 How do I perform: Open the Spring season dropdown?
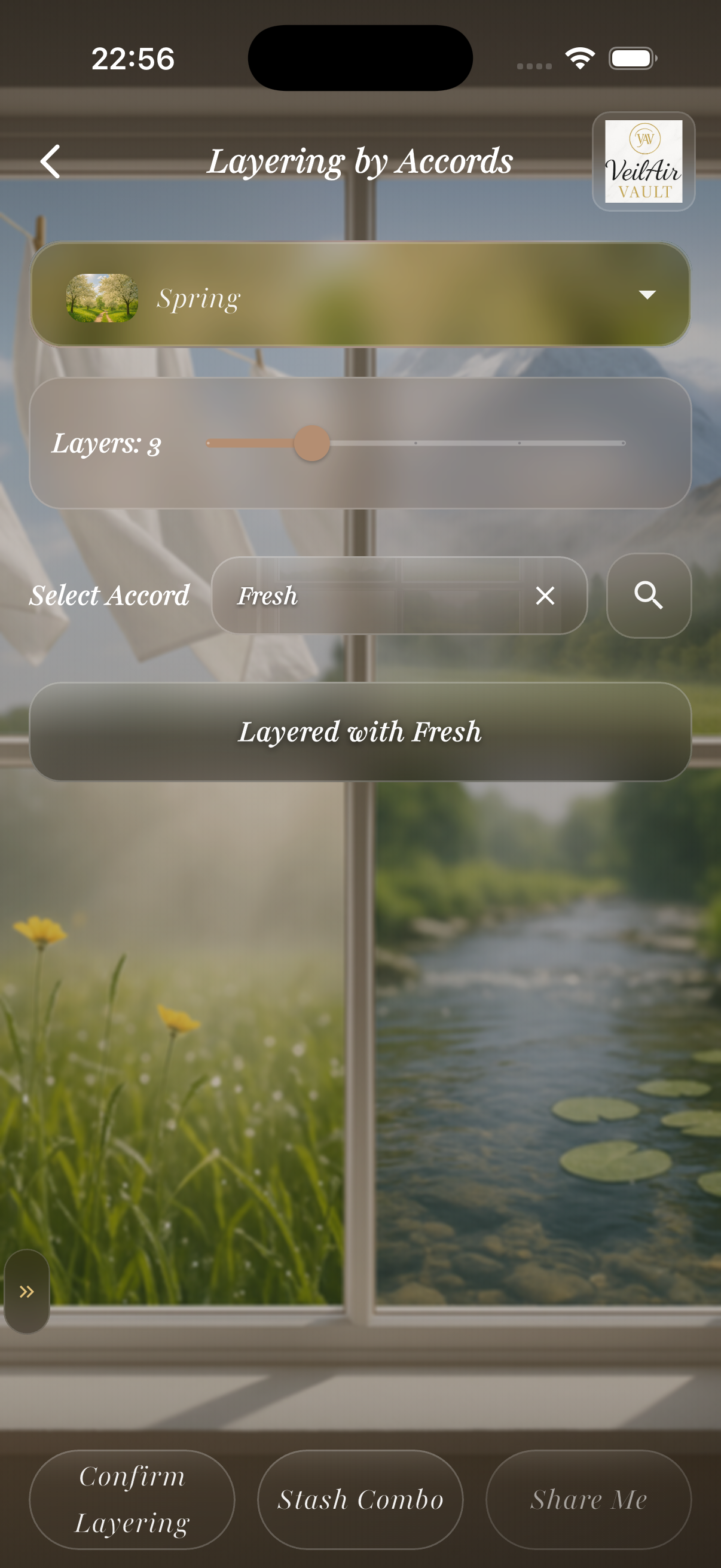click(360, 297)
